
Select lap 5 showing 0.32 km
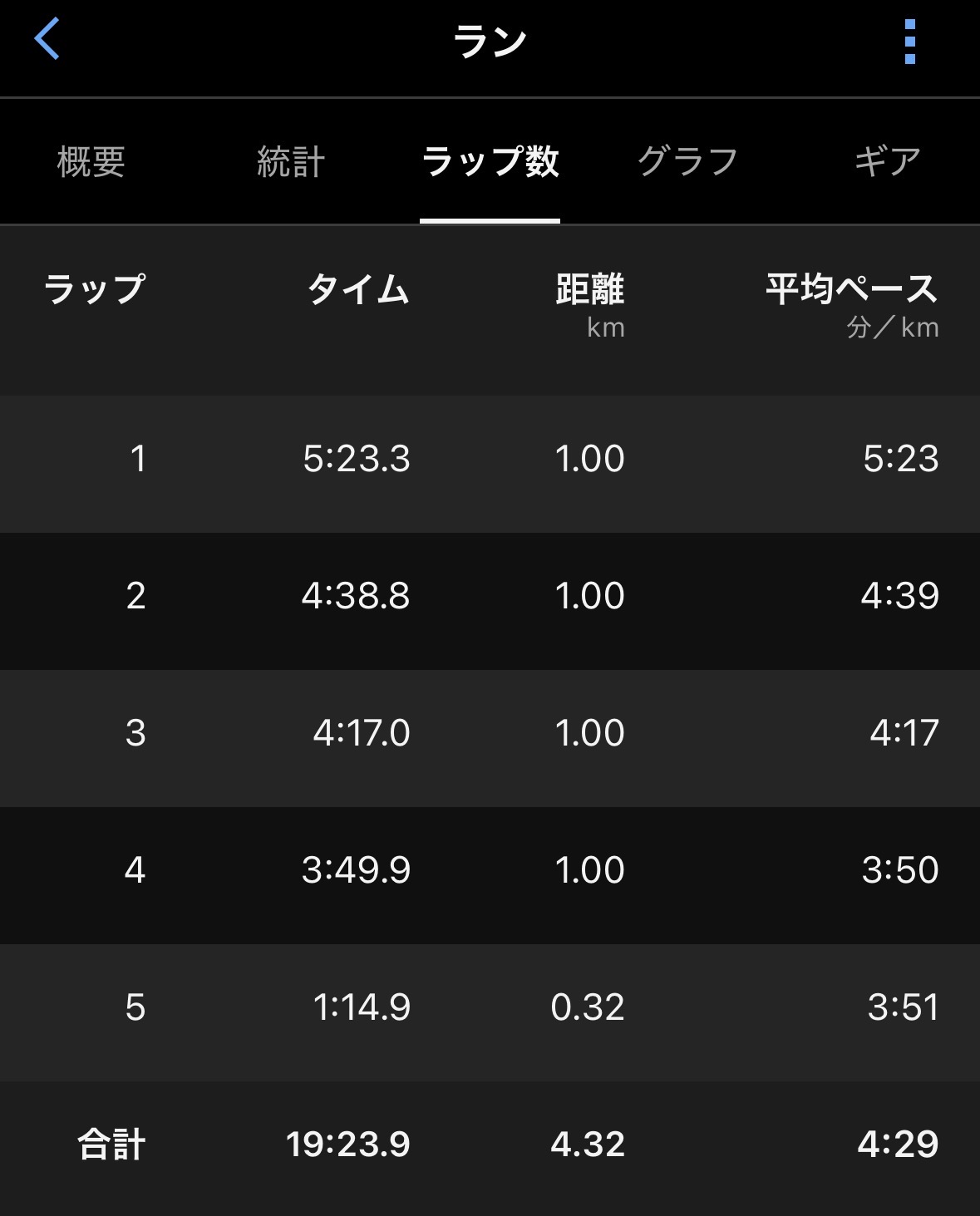490,1009
